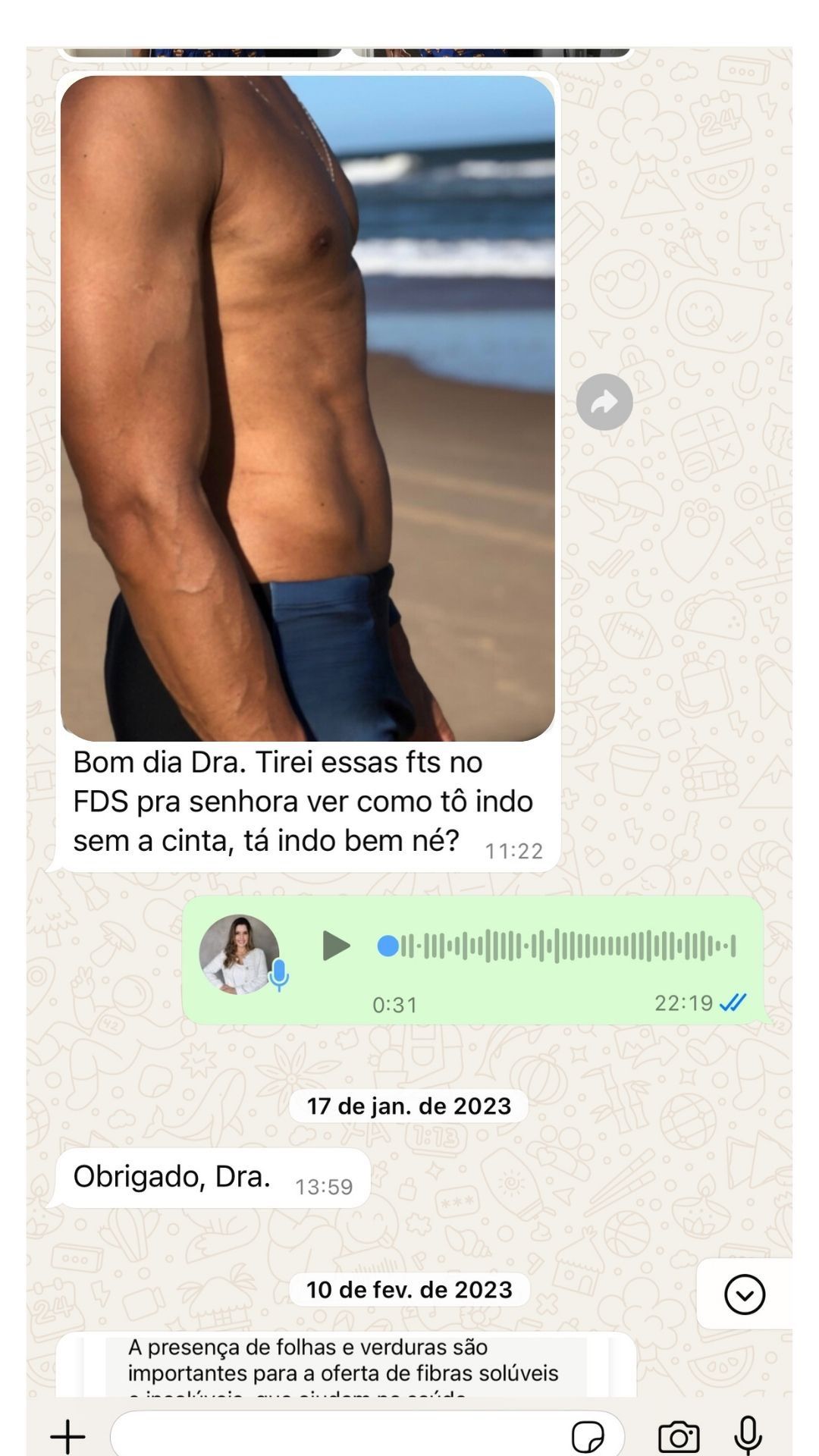Play the 0:31 voice message
The image size is (819, 1456).
pos(336,946)
